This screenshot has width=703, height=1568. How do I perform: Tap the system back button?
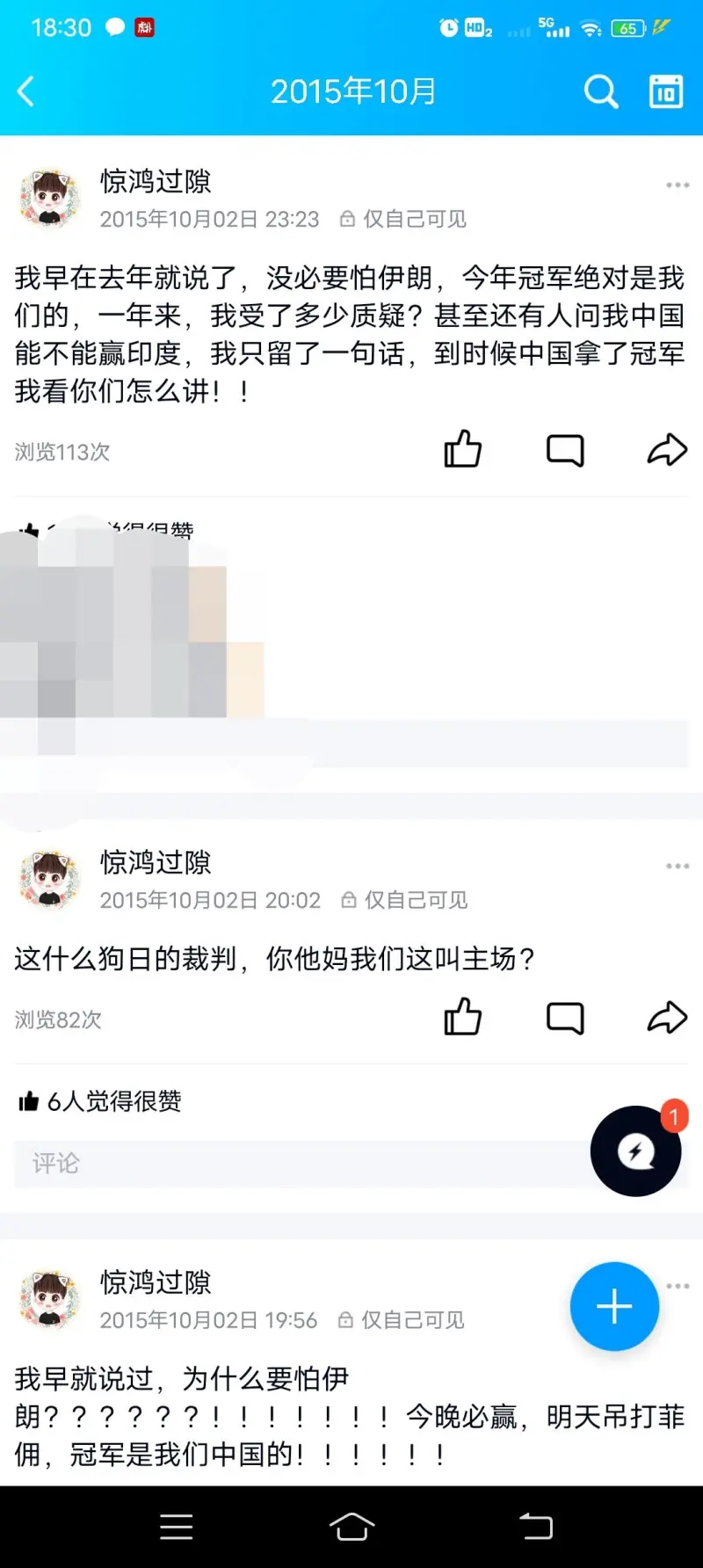536,1528
